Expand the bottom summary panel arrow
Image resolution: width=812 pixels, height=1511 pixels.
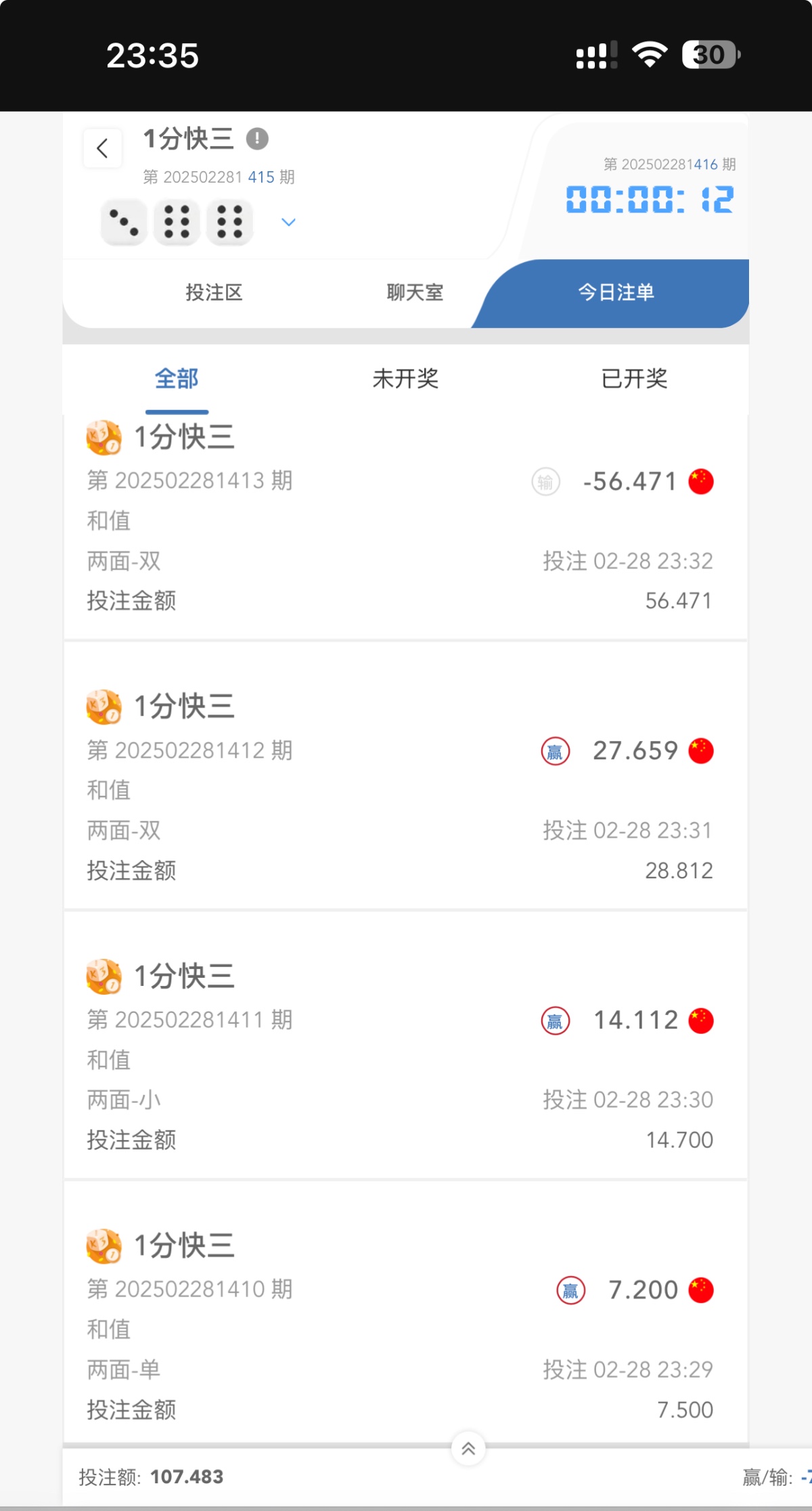point(468,1448)
